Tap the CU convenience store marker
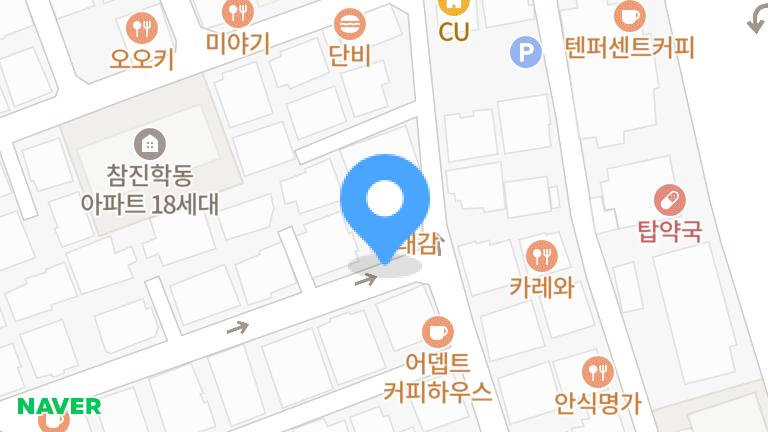 click(x=453, y=8)
